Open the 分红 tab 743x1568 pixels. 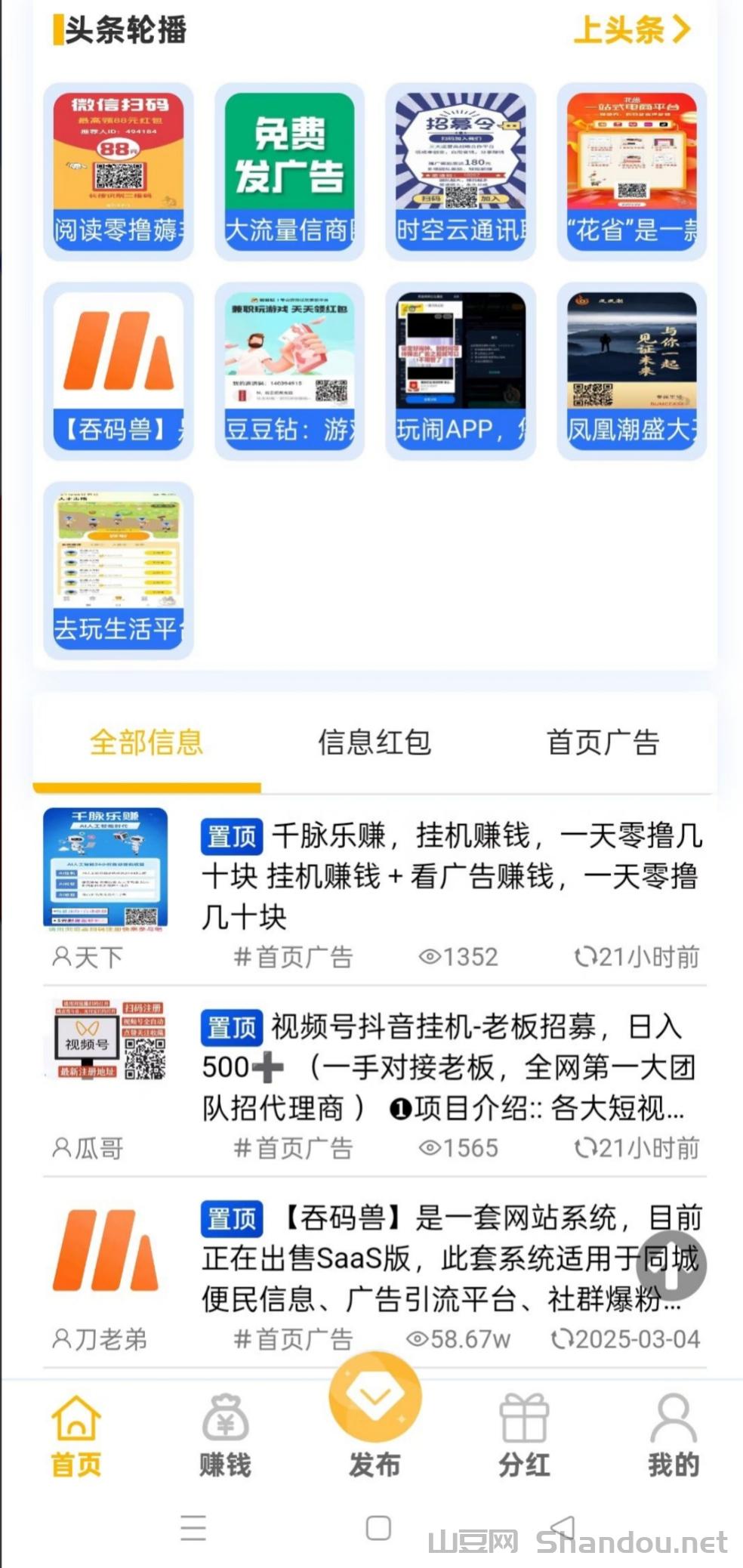[524, 1435]
